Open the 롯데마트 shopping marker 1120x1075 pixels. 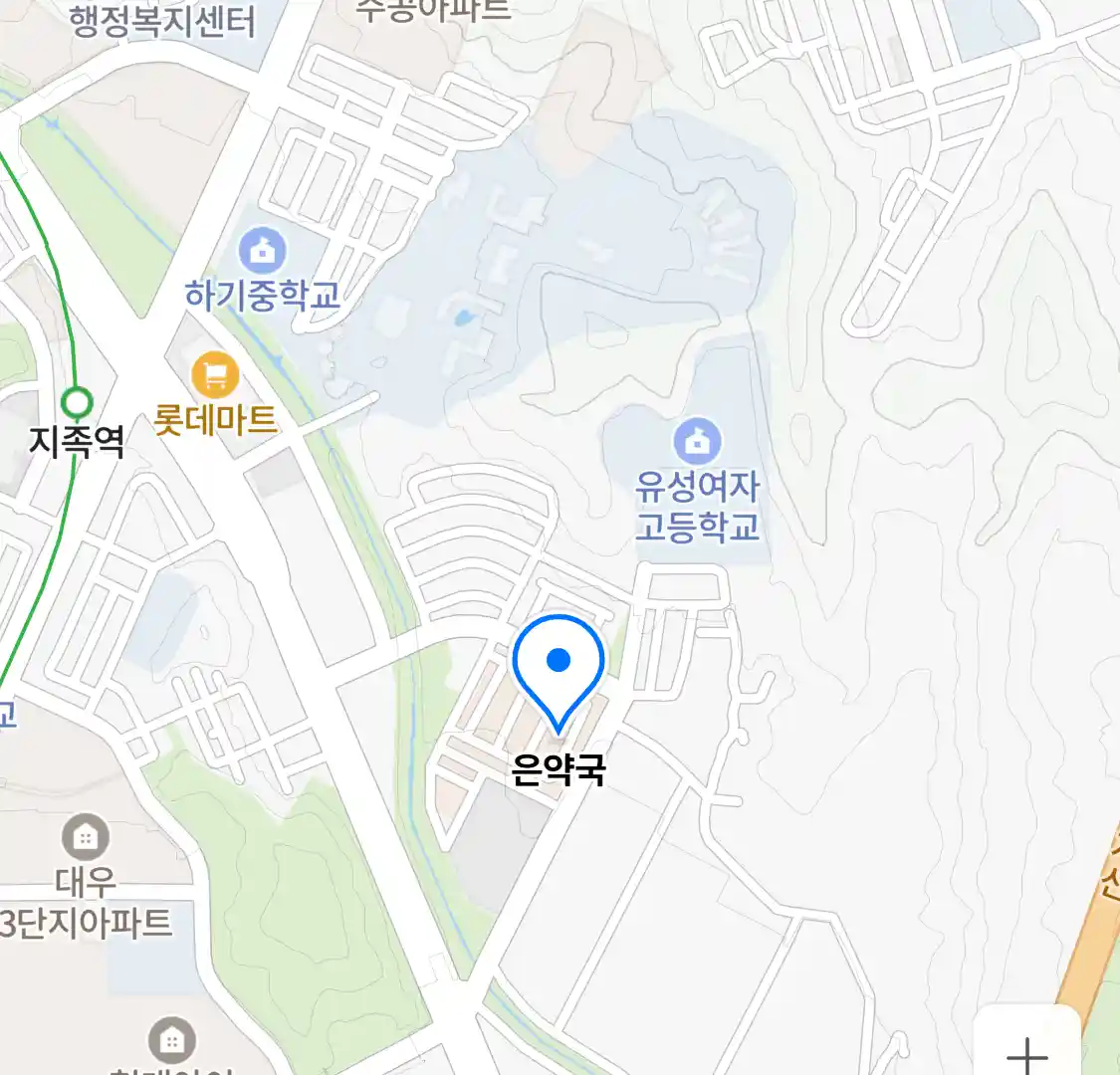[215, 376]
